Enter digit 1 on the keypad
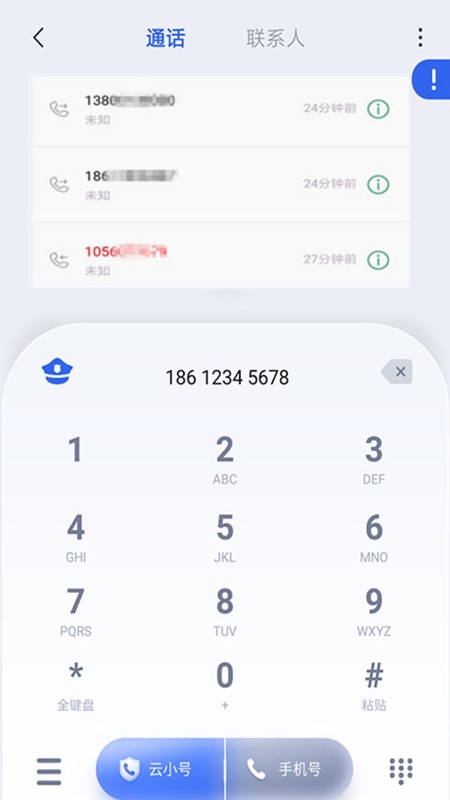Viewport: 450px width, 800px height. pyautogui.click(x=76, y=450)
